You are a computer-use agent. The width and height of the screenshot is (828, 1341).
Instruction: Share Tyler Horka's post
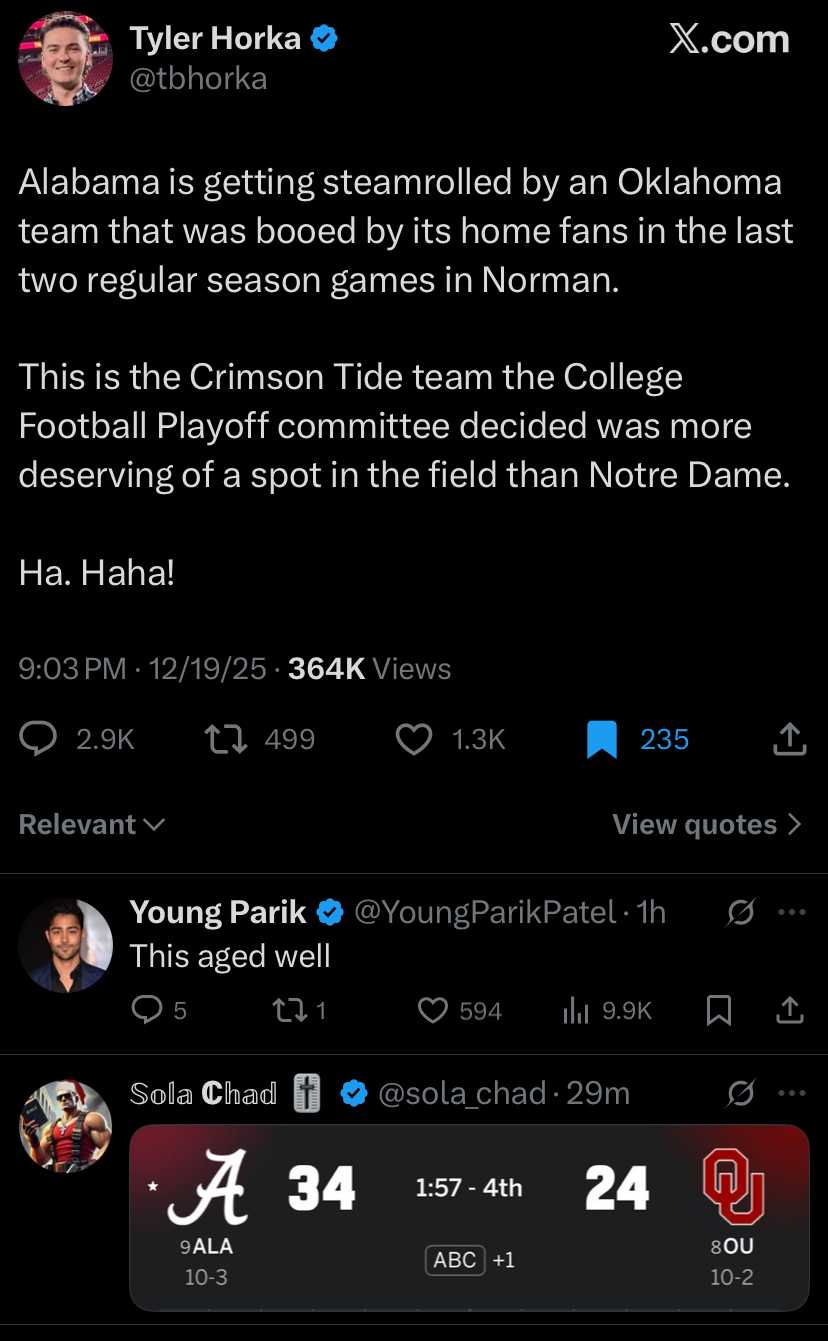click(790, 739)
